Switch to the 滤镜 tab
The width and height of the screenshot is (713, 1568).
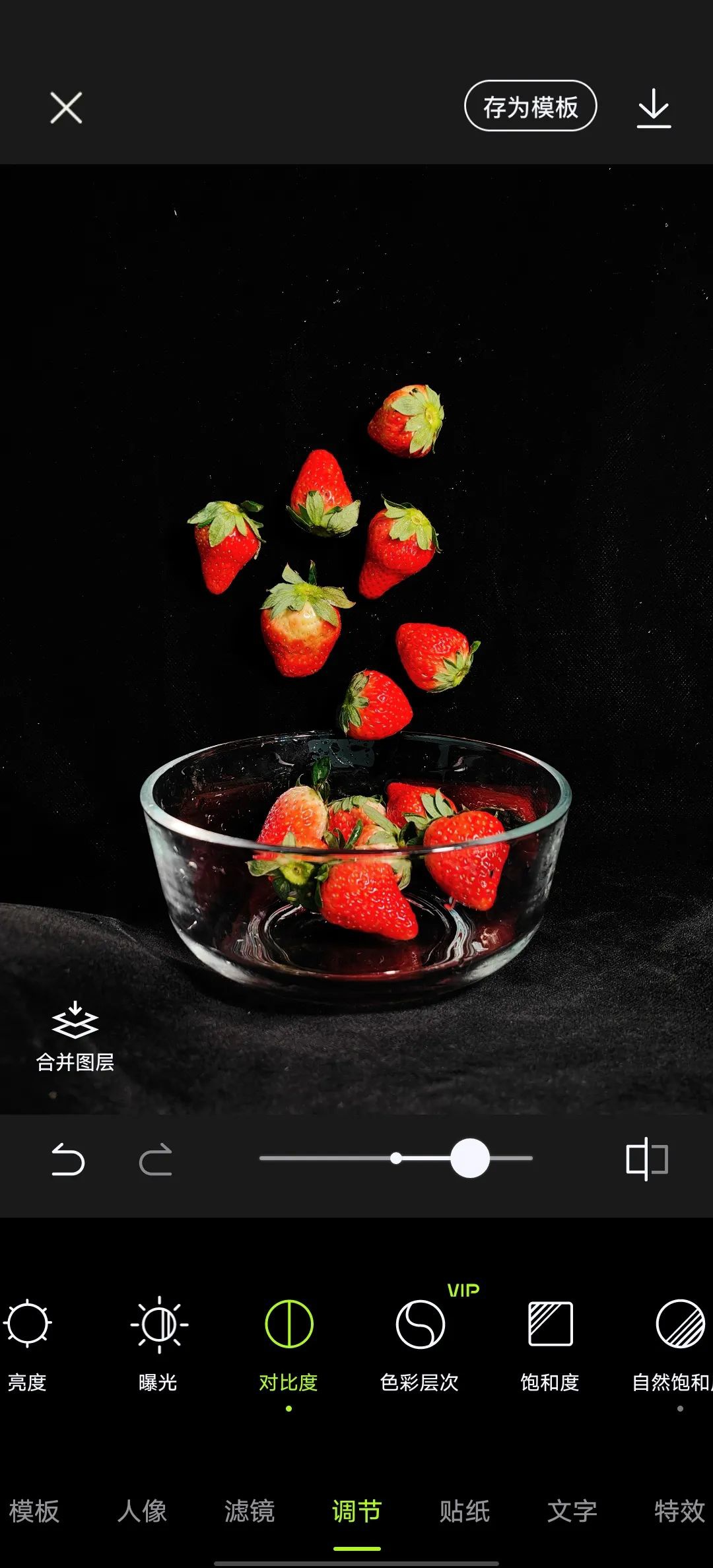(249, 1511)
